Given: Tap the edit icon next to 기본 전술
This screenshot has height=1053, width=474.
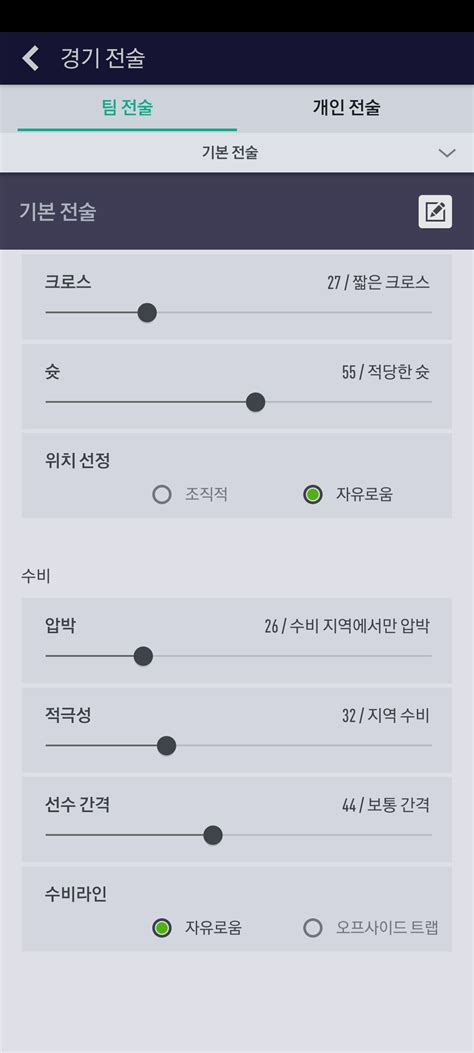Looking at the screenshot, I should coord(435,212).
